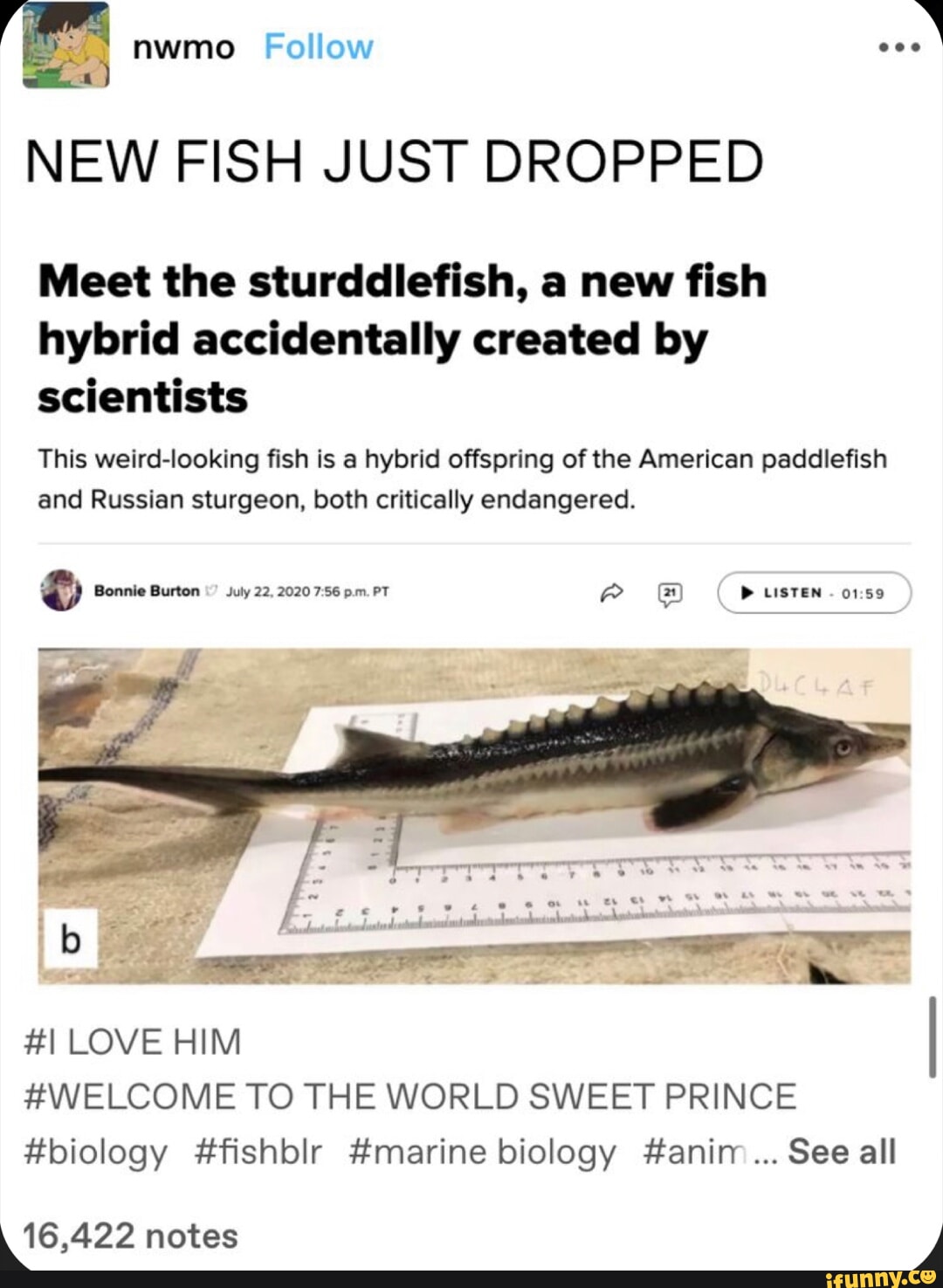This screenshot has width=943, height=1288.
Task: Click the 16,422 notes counter
Action: pos(130,1234)
